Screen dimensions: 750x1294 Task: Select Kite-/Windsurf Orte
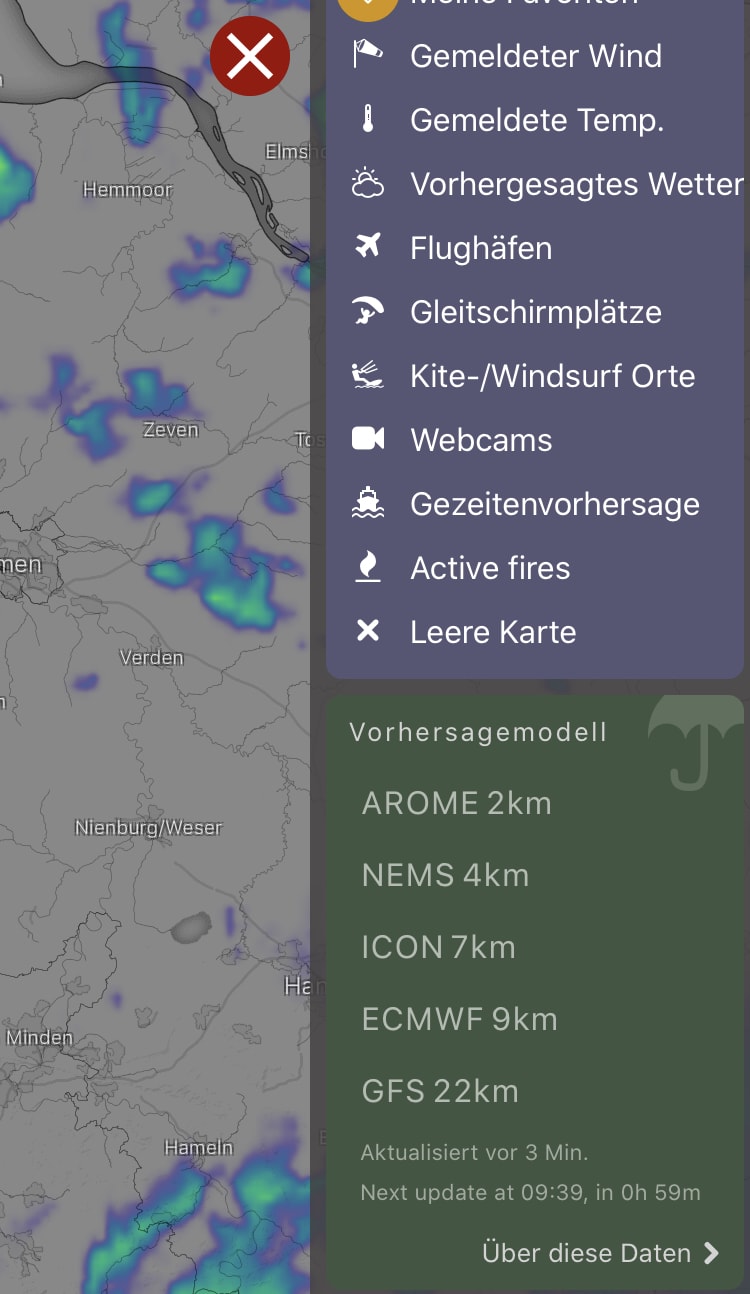point(552,376)
